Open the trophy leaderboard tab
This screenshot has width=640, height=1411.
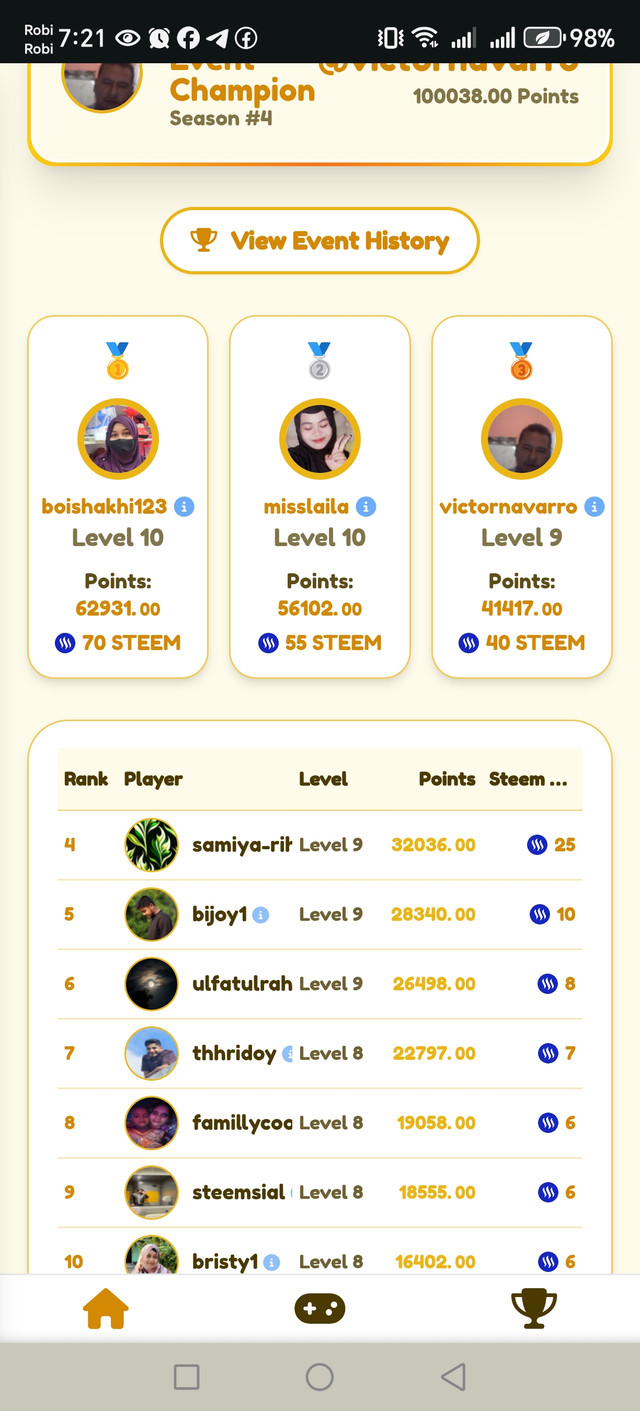pos(533,1307)
